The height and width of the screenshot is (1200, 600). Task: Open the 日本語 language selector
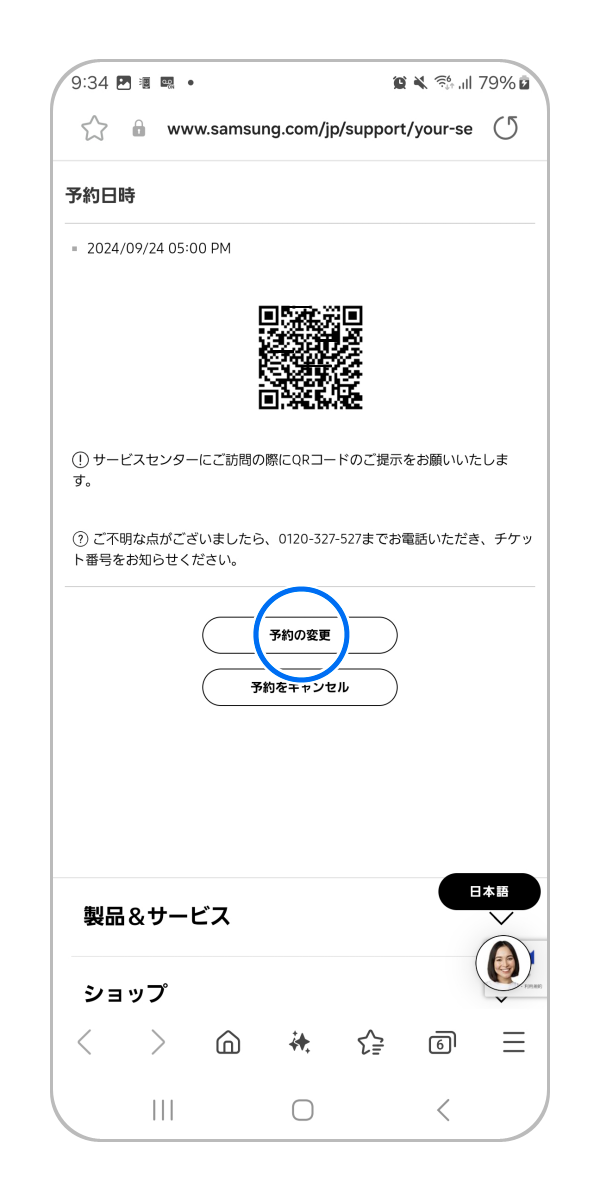[489, 891]
